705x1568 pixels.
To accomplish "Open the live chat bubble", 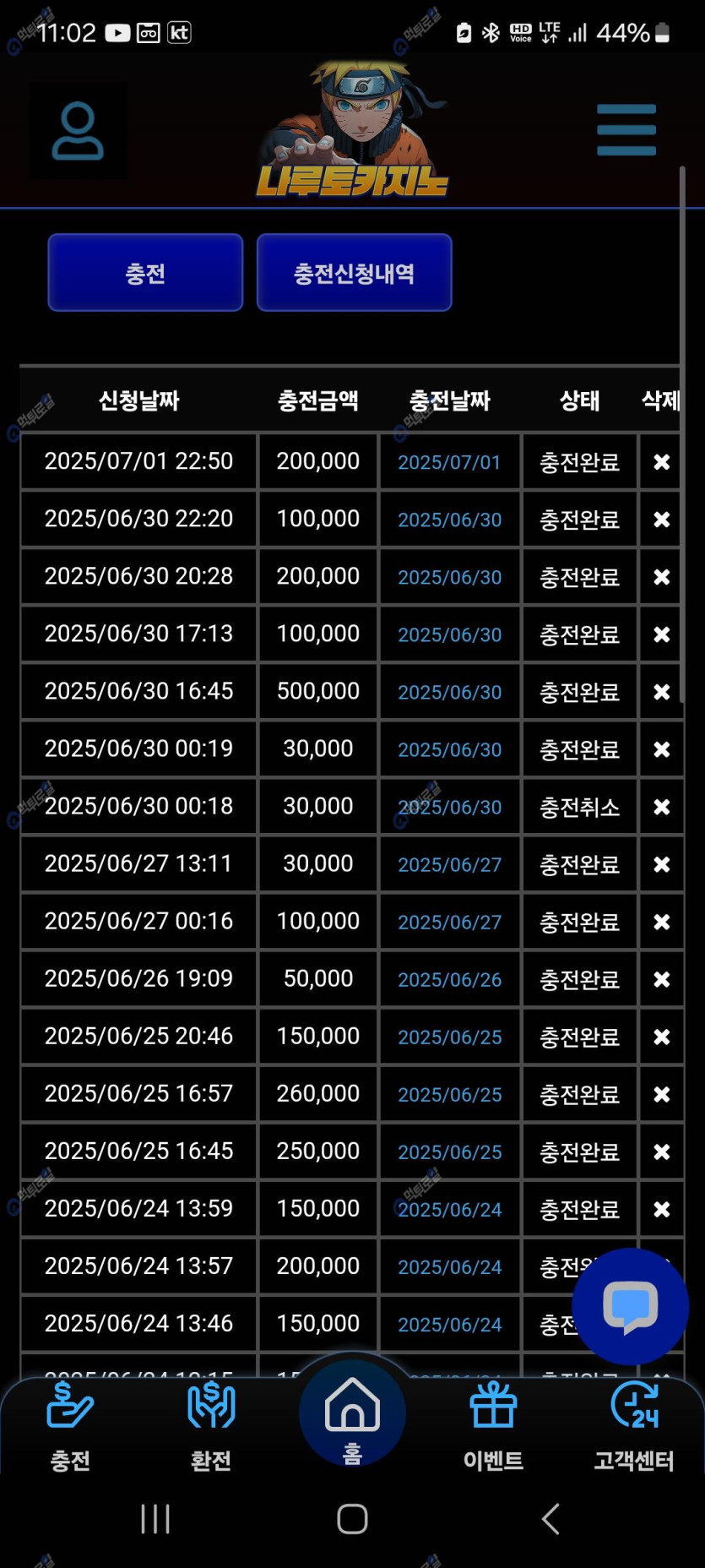I will 630,1306.
